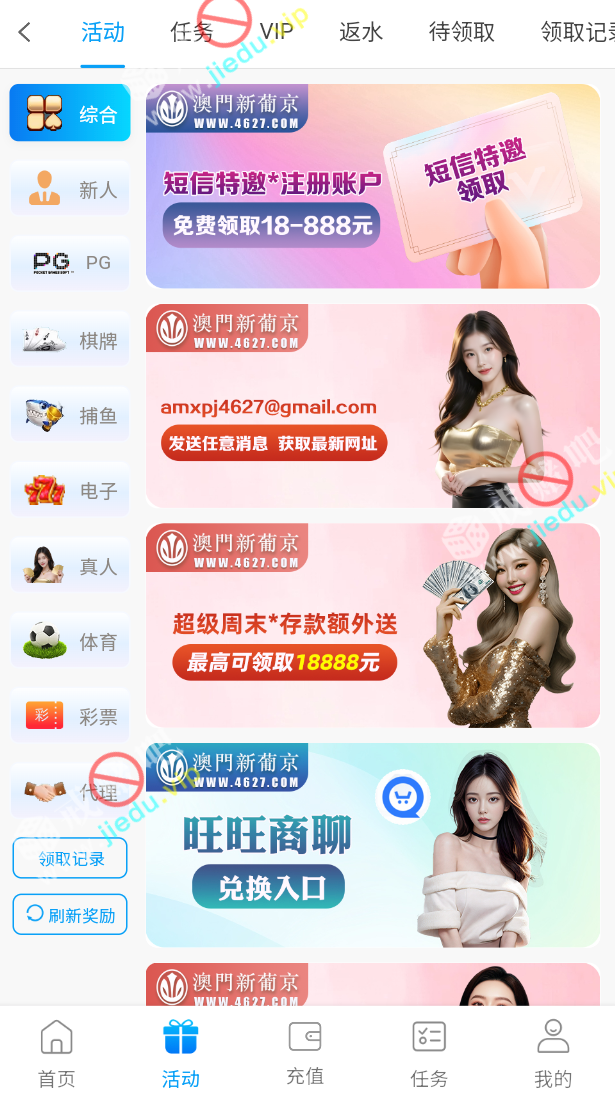Choose the 棋牌 category

[x=70, y=340]
